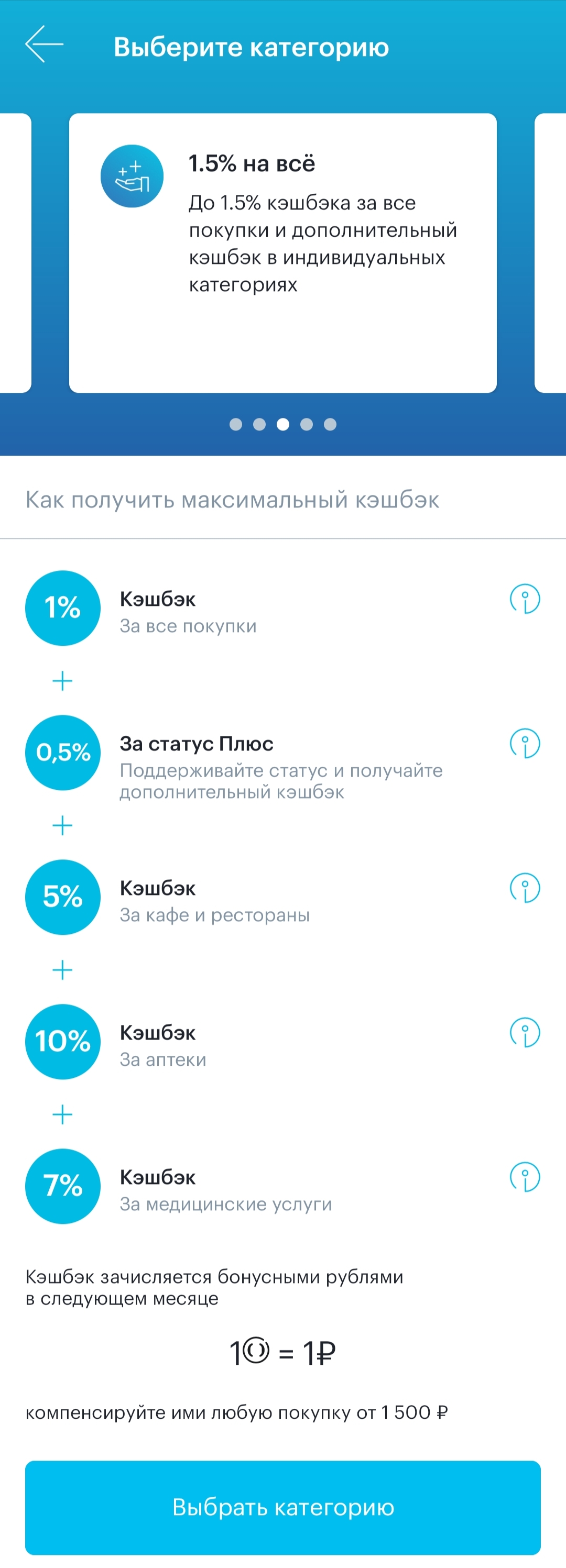Select the '1.5% на всё' category card
Image resolution: width=566 pixels, height=1568 pixels.
click(282, 252)
